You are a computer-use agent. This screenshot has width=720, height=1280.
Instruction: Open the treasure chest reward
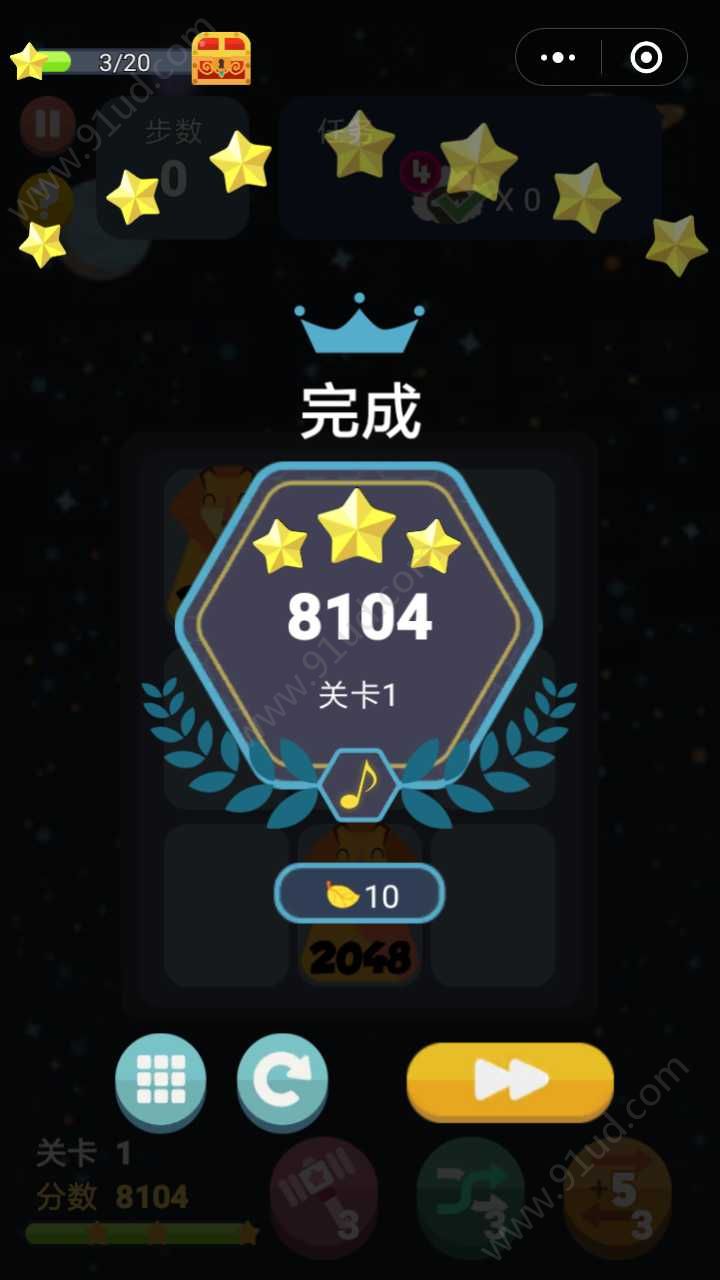coord(221,58)
